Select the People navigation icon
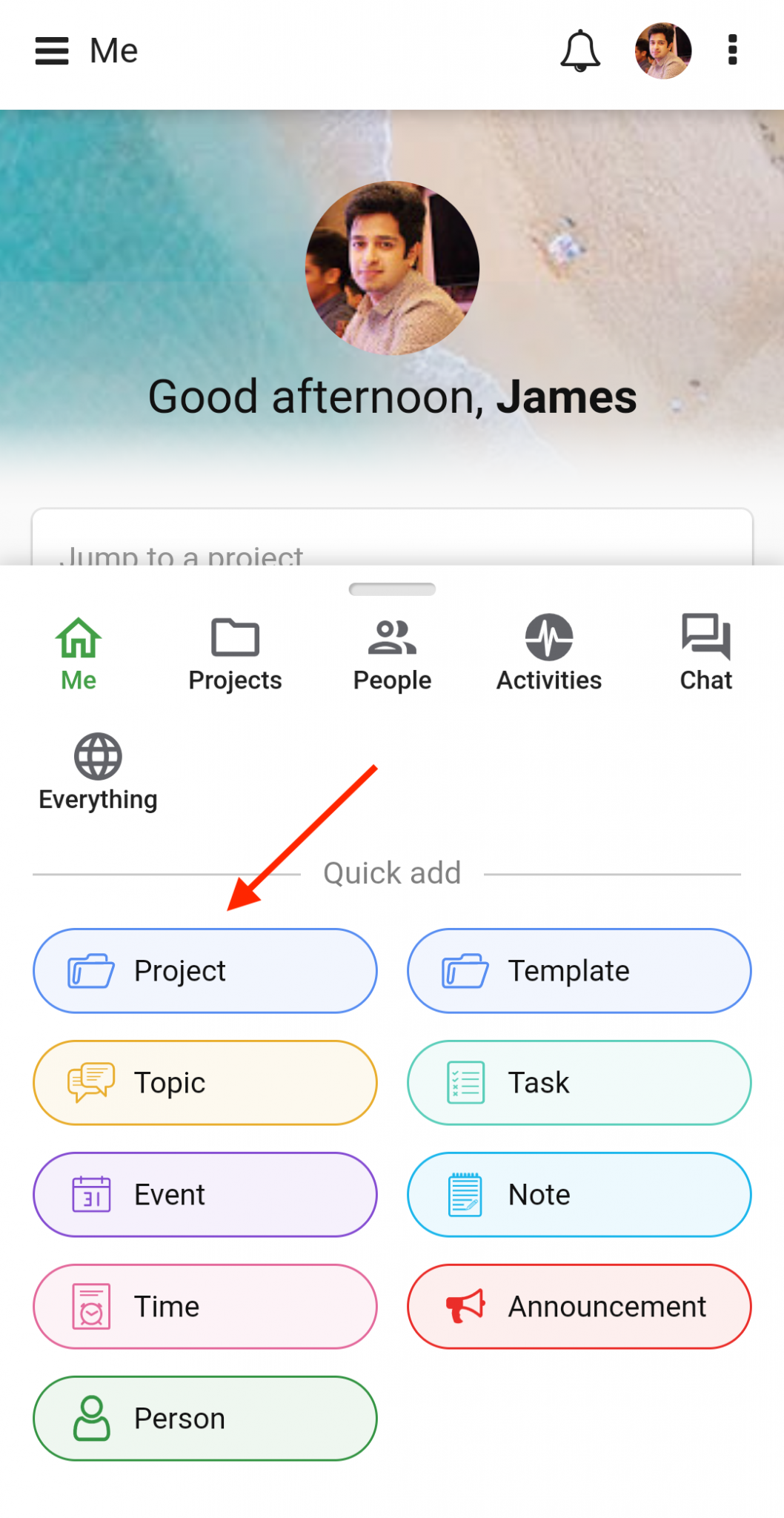The height and width of the screenshot is (1518, 784). coord(391,637)
